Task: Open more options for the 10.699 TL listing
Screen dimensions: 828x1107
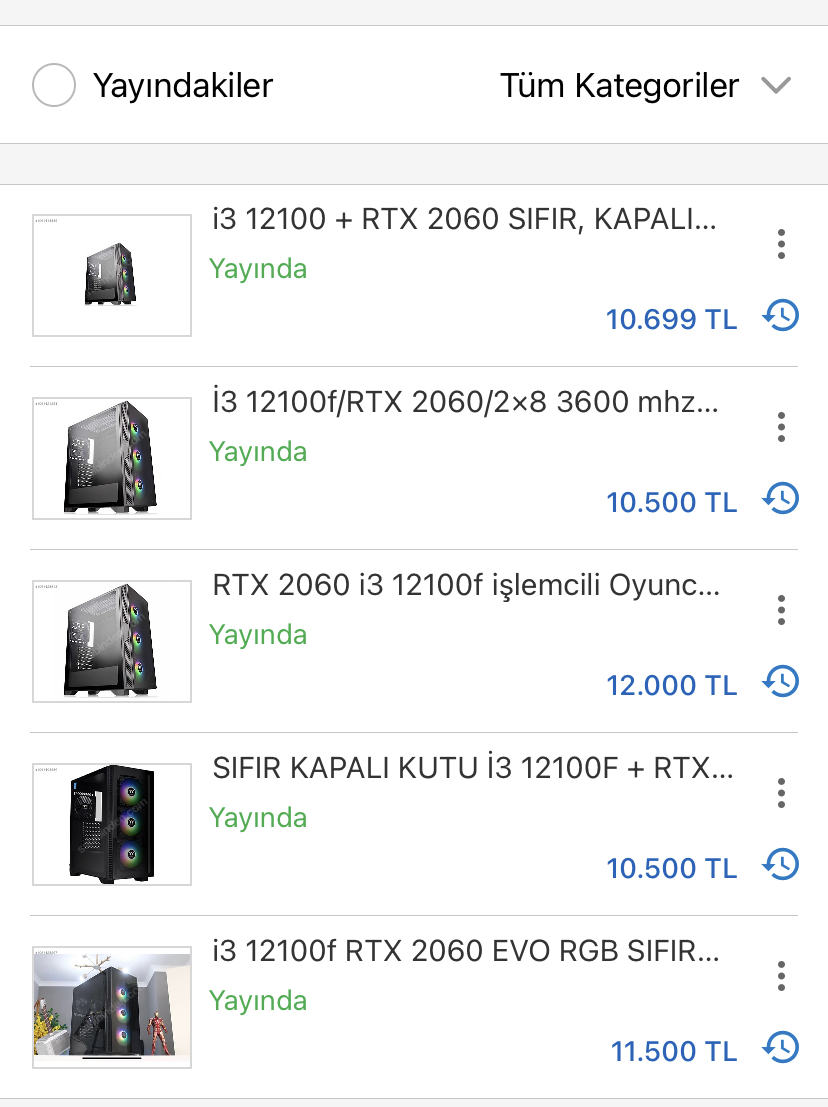Action: [x=781, y=244]
